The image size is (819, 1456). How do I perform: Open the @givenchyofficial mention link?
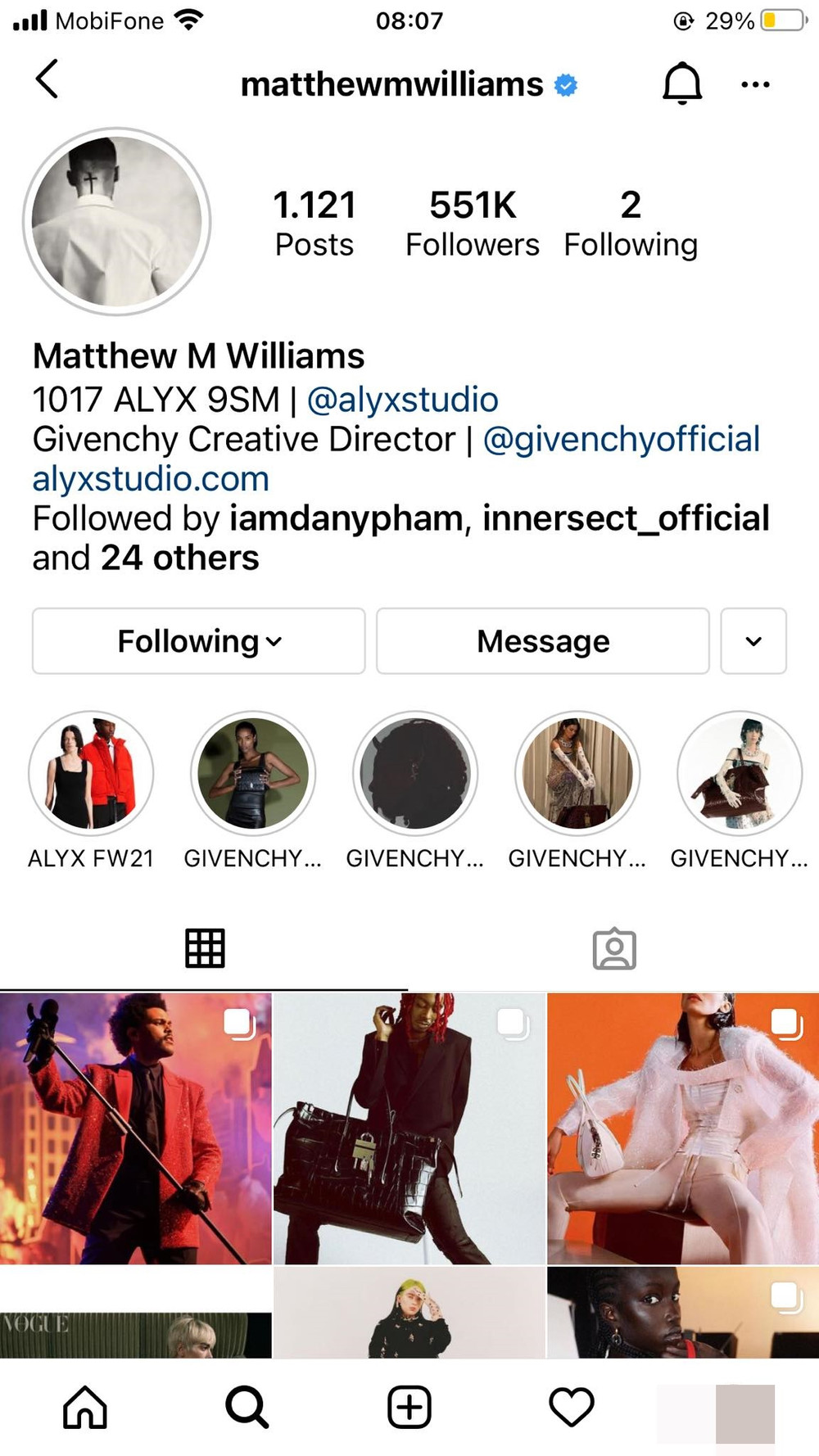tap(621, 439)
